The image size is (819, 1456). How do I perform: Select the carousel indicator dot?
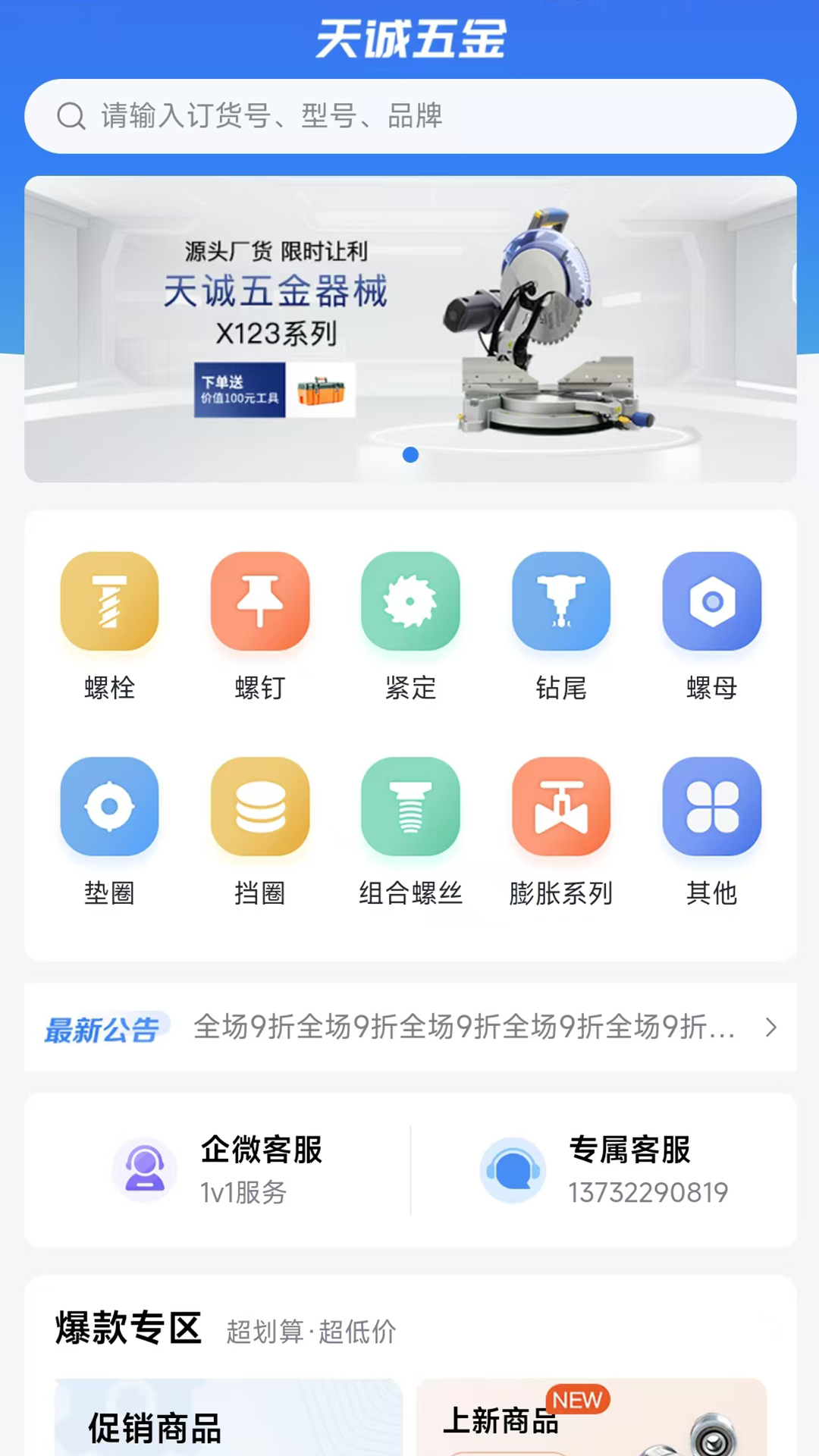412,456
